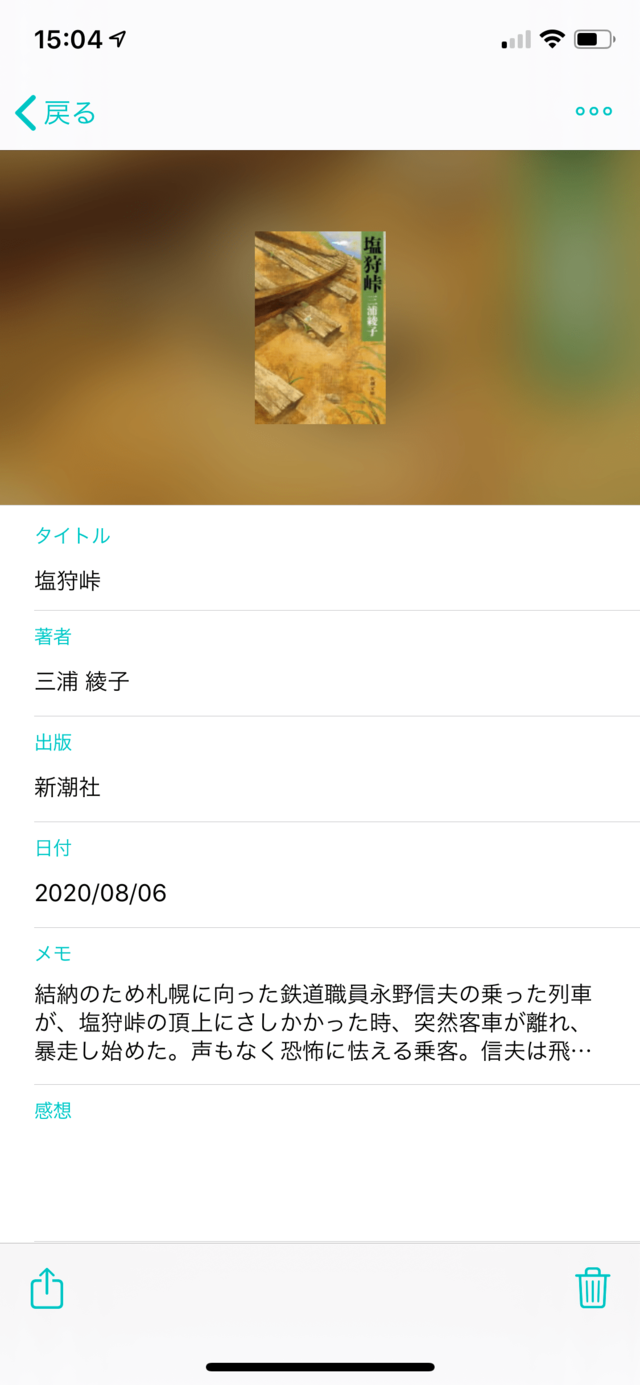Open the three-dot overflow menu

pyautogui.click(x=593, y=111)
